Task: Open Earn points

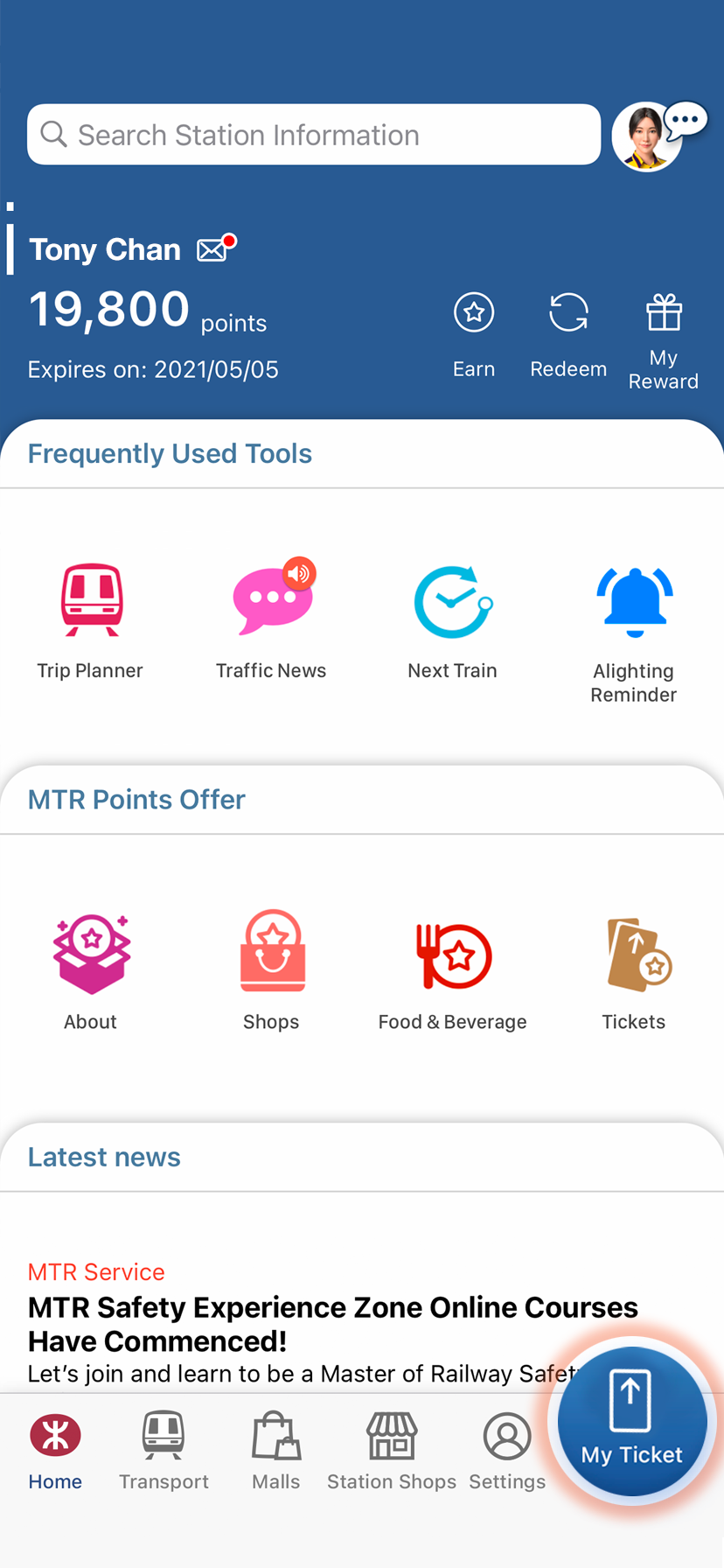Action: (x=474, y=334)
